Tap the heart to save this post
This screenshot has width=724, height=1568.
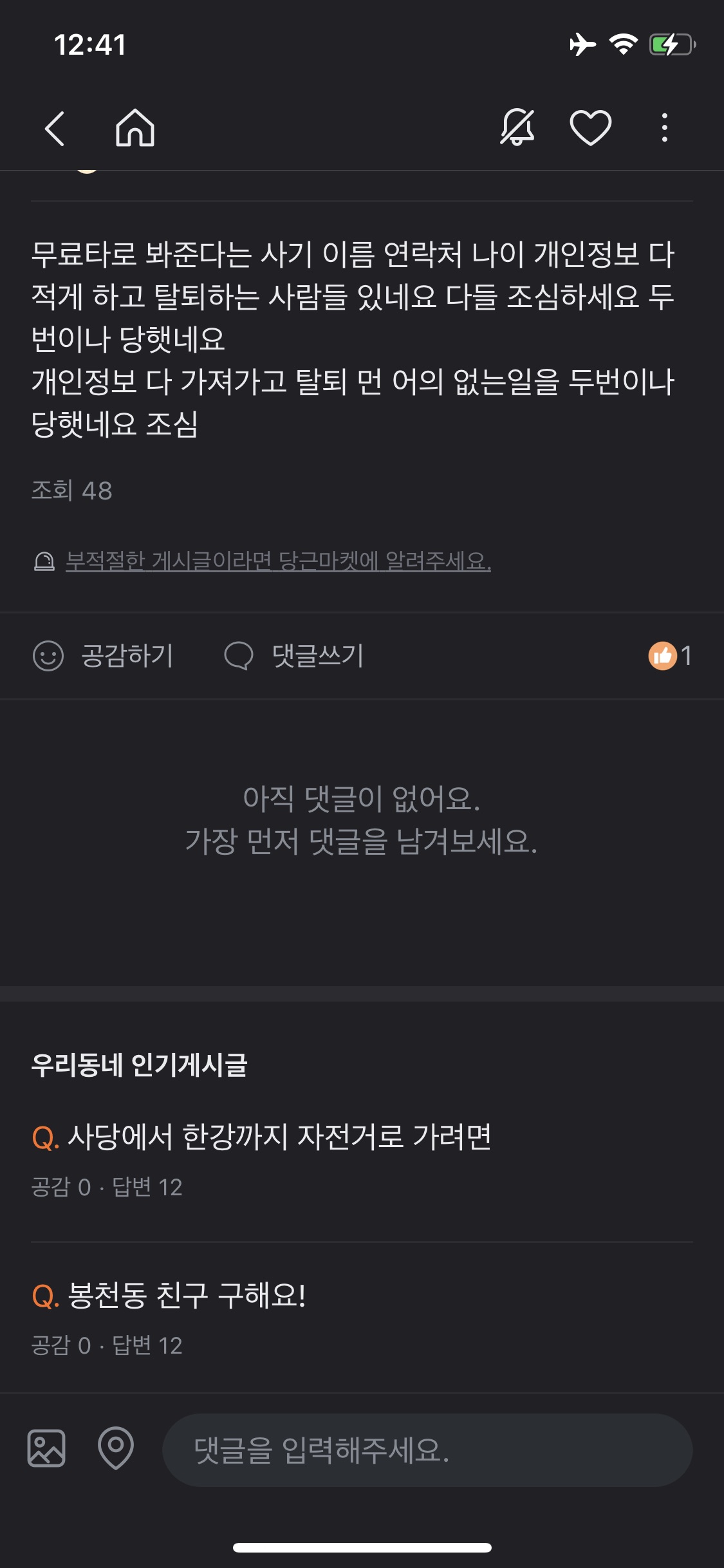(x=590, y=127)
